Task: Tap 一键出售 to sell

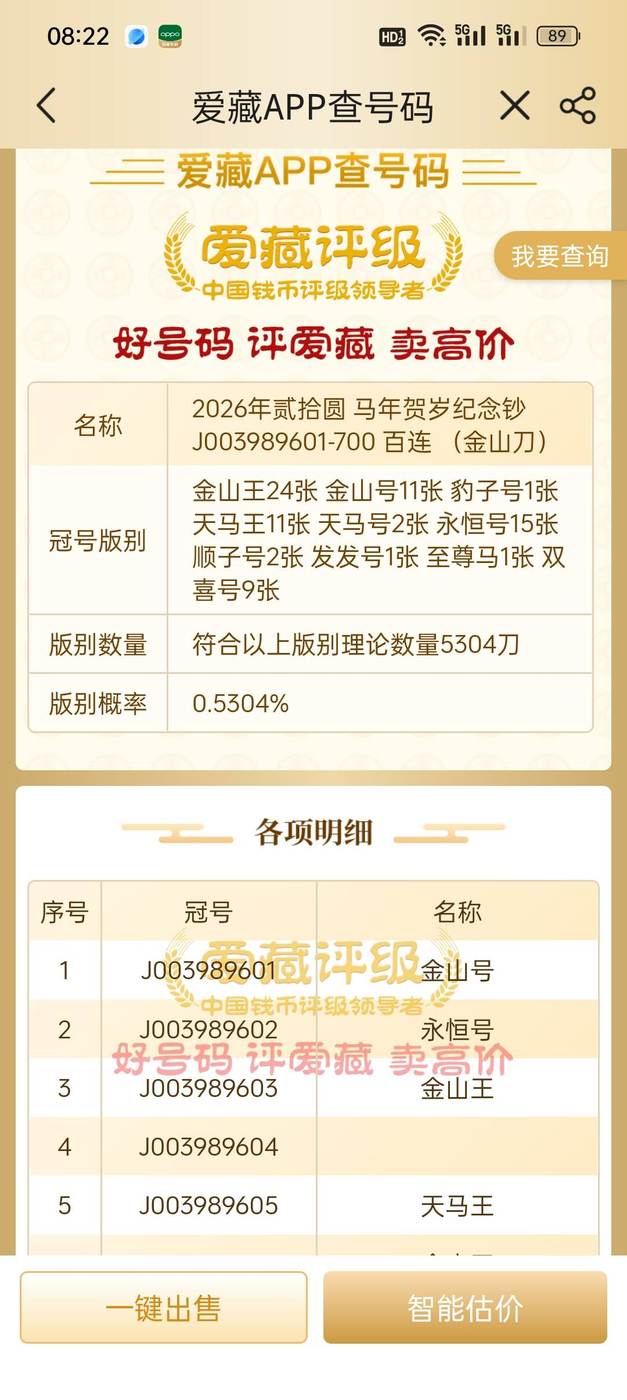Action: point(163,1308)
